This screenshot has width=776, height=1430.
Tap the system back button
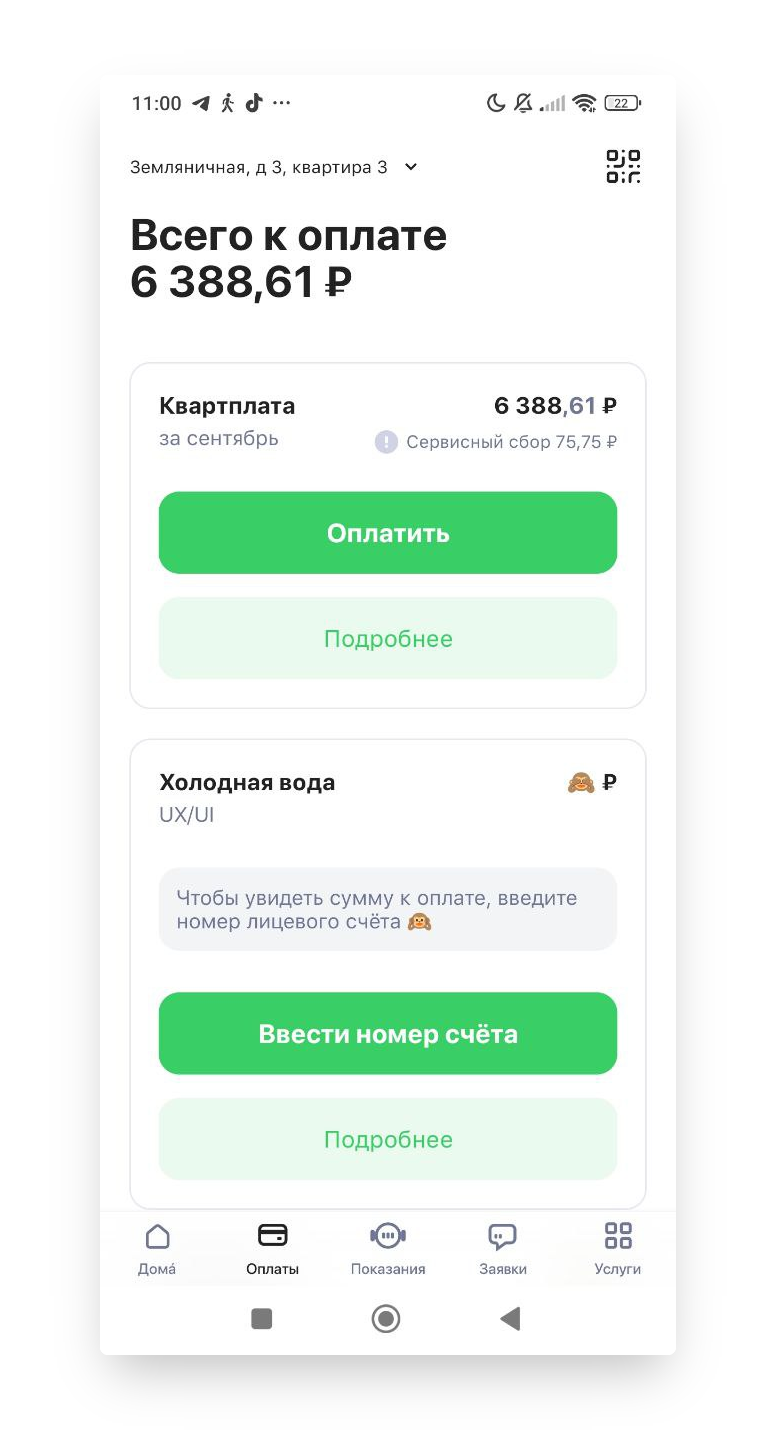[510, 1319]
